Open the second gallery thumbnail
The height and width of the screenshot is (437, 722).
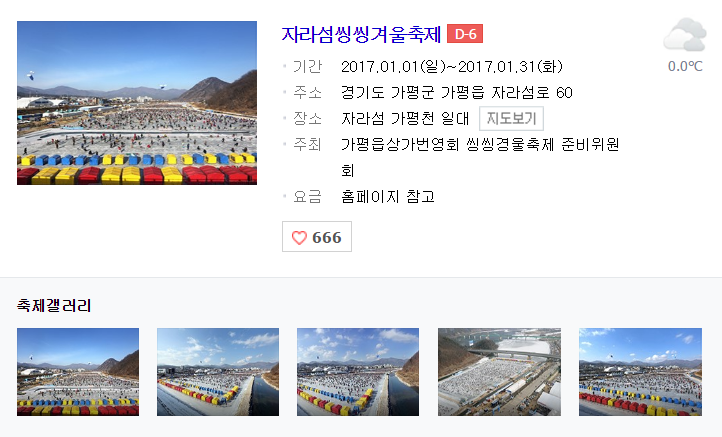[x=218, y=371]
